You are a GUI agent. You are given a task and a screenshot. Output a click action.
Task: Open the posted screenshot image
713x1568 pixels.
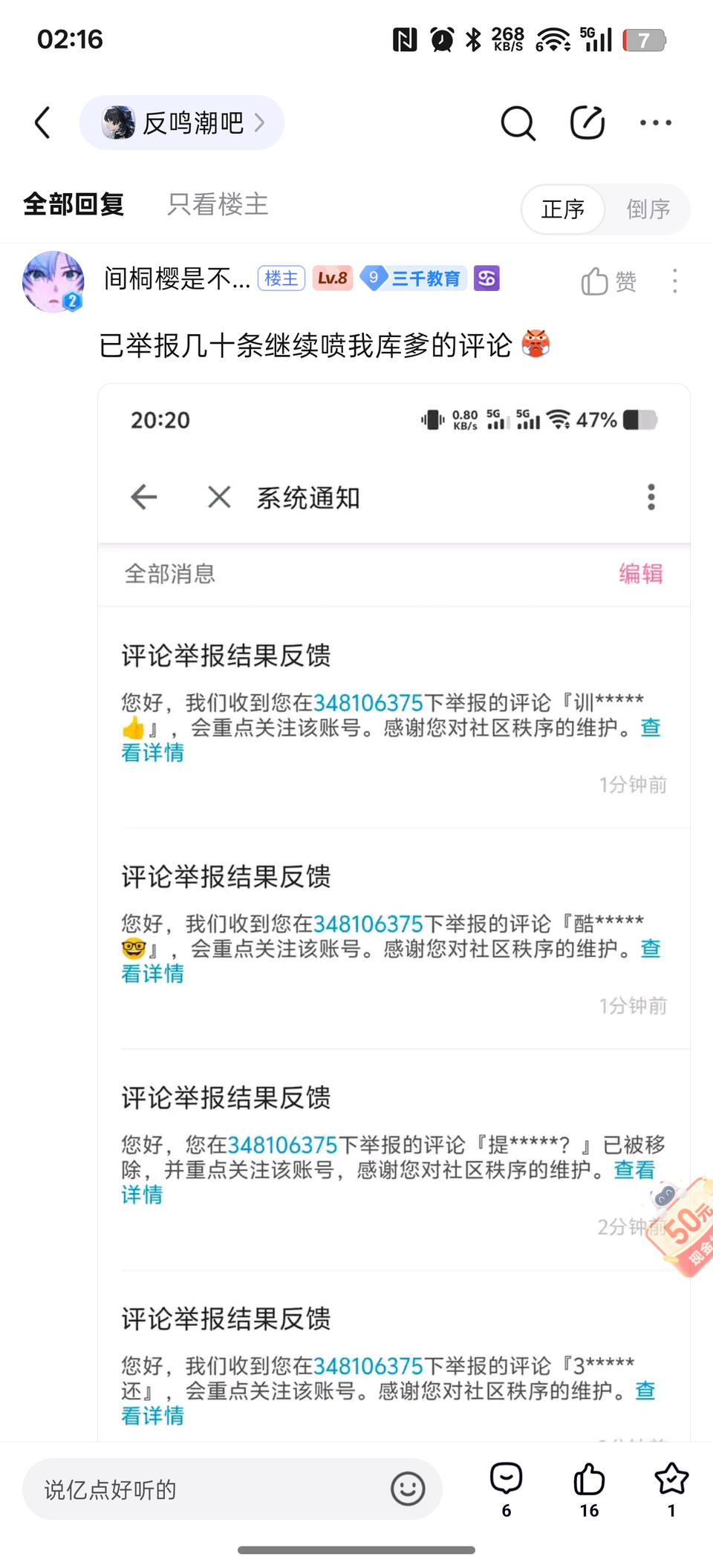[x=394, y=891]
